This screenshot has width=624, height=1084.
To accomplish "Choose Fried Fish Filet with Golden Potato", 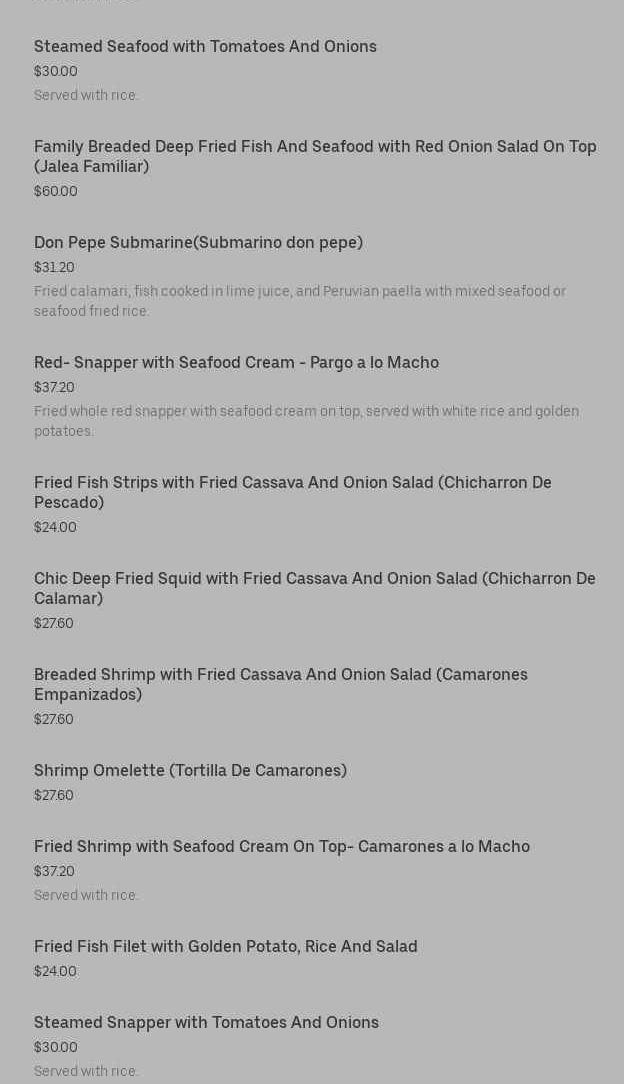I will [x=225, y=947].
